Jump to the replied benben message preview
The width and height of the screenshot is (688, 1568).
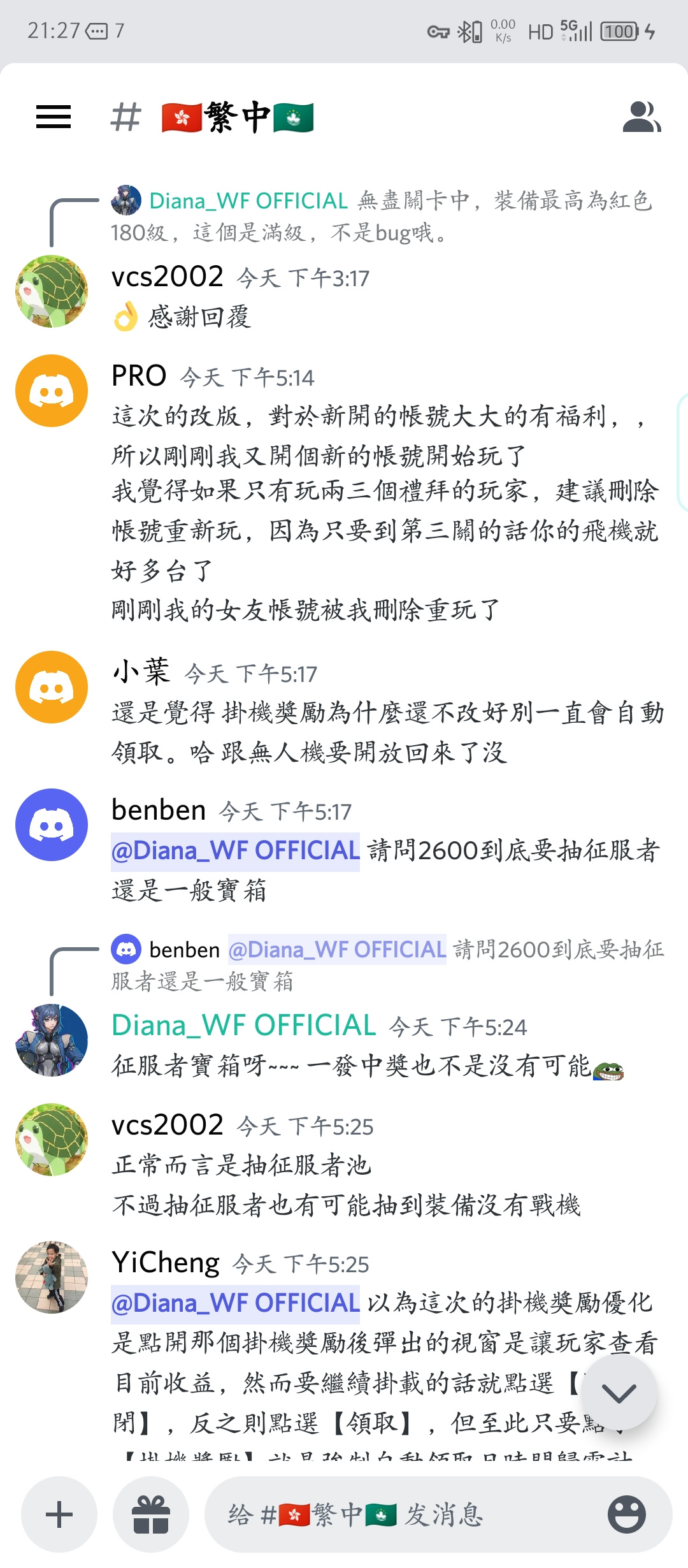pos(387,965)
